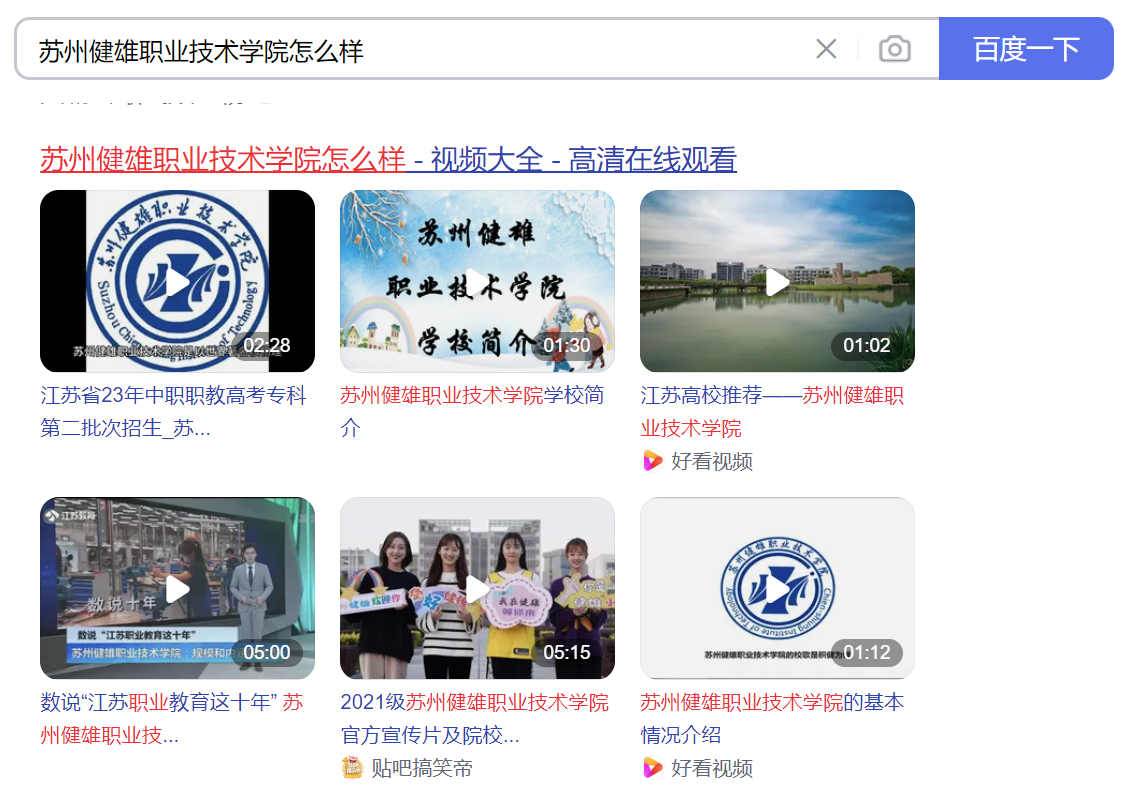Viewport: 1139px width, 788px height.
Task: Clear the search query with the X icon
Action: (x=826, y=49)
